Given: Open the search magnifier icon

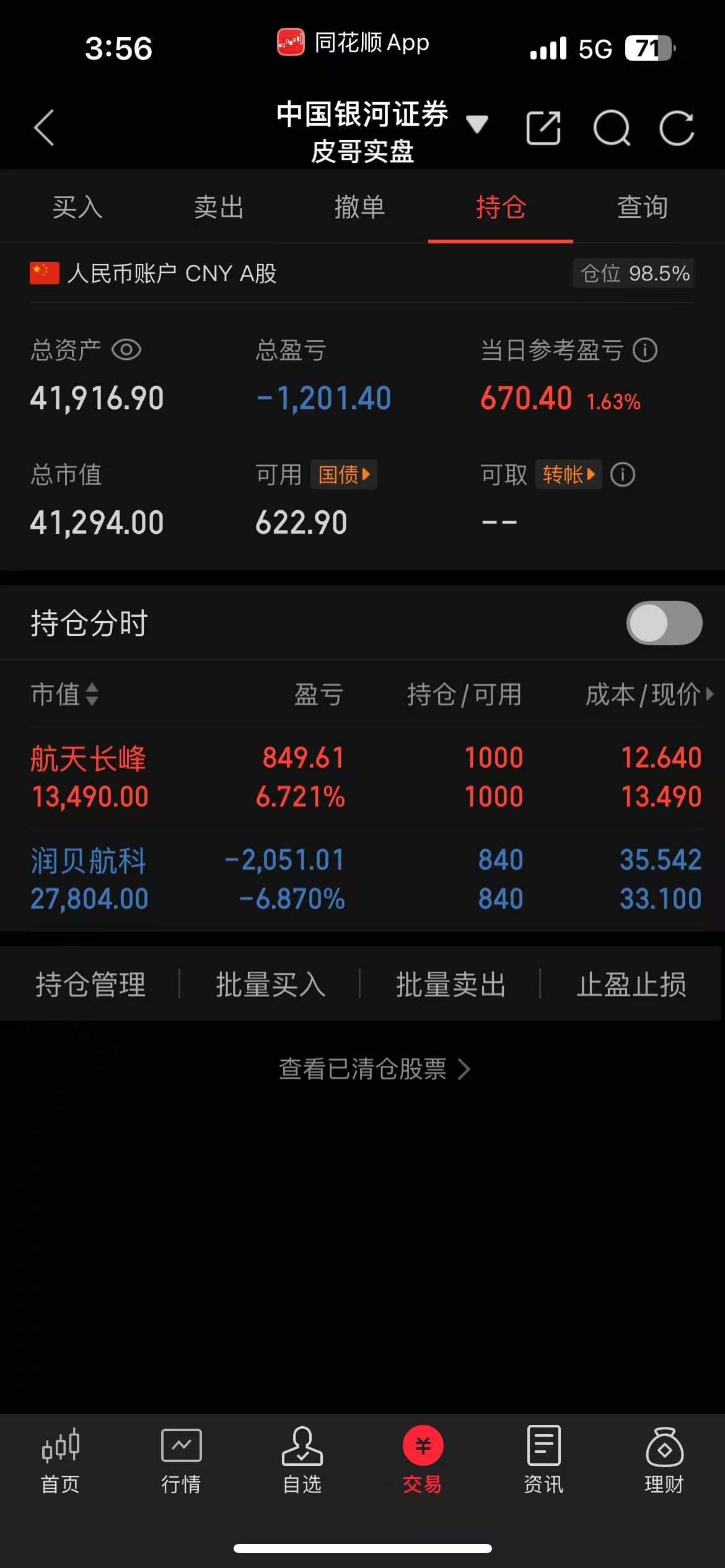Looking at the screenshot, I should pos(612,128).
